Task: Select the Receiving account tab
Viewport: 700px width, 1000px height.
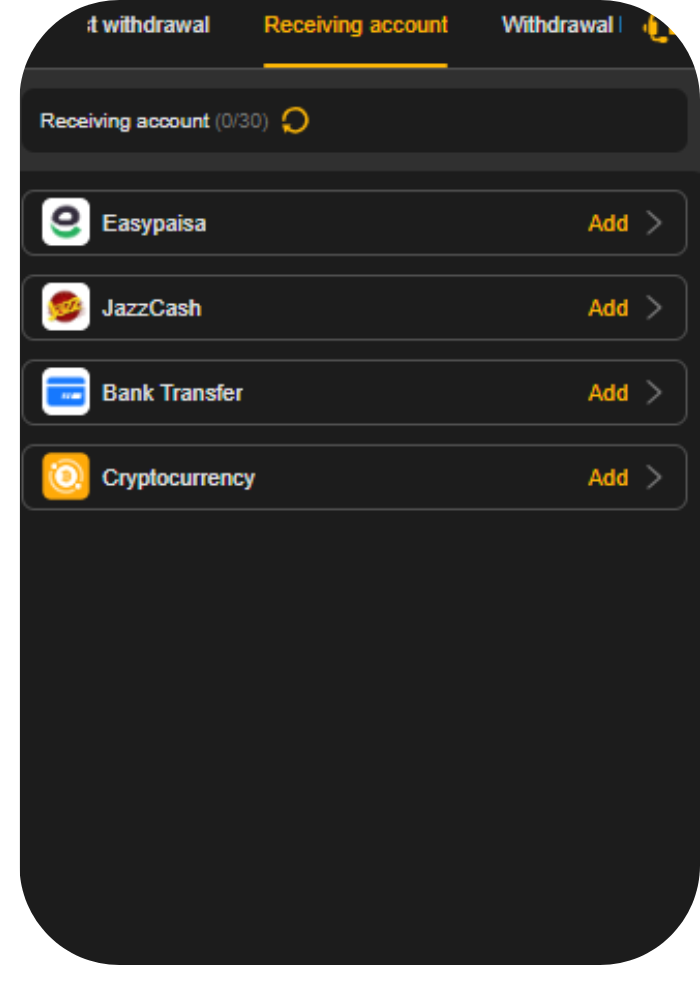Action: (x=356, y=25)
